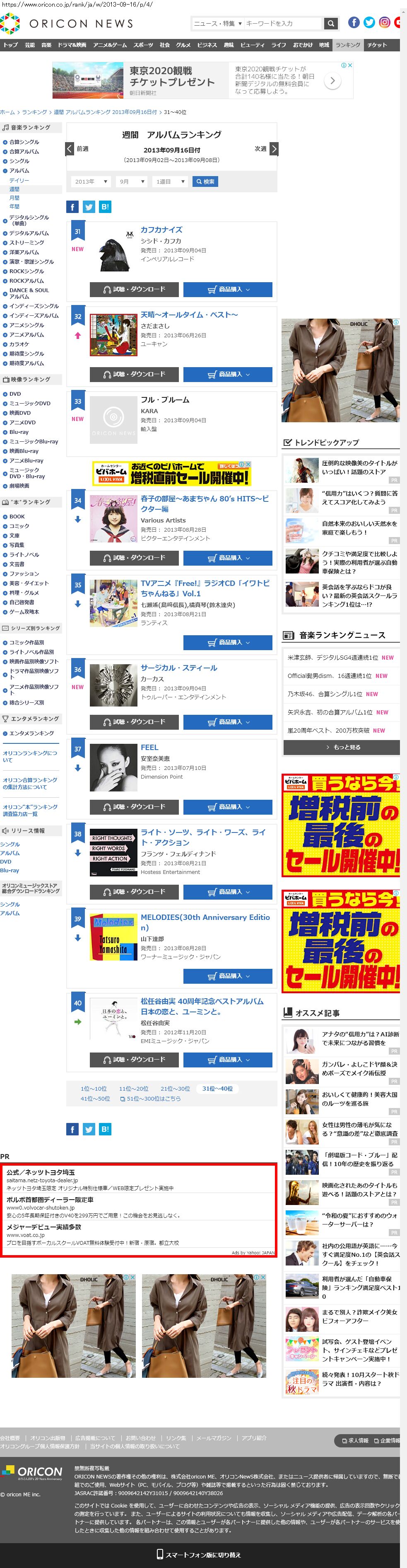The width and height of the screenshot is (407, 1568).
Task: Tap 商品購入 for 天晴〜オールタイム・ベスト〜
Action: tap(228, 374)
